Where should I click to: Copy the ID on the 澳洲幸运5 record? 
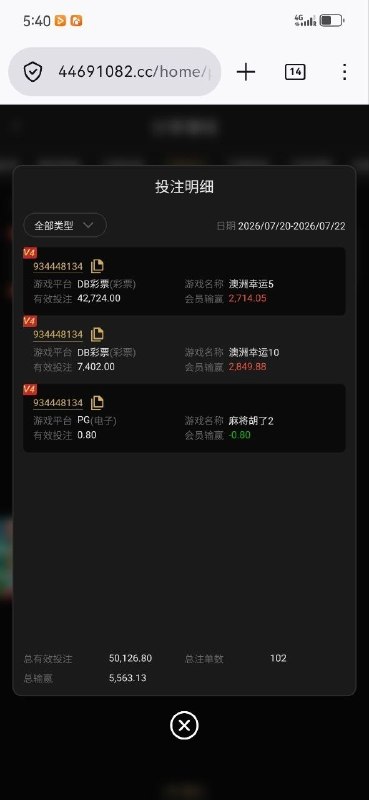pos(97,266)
